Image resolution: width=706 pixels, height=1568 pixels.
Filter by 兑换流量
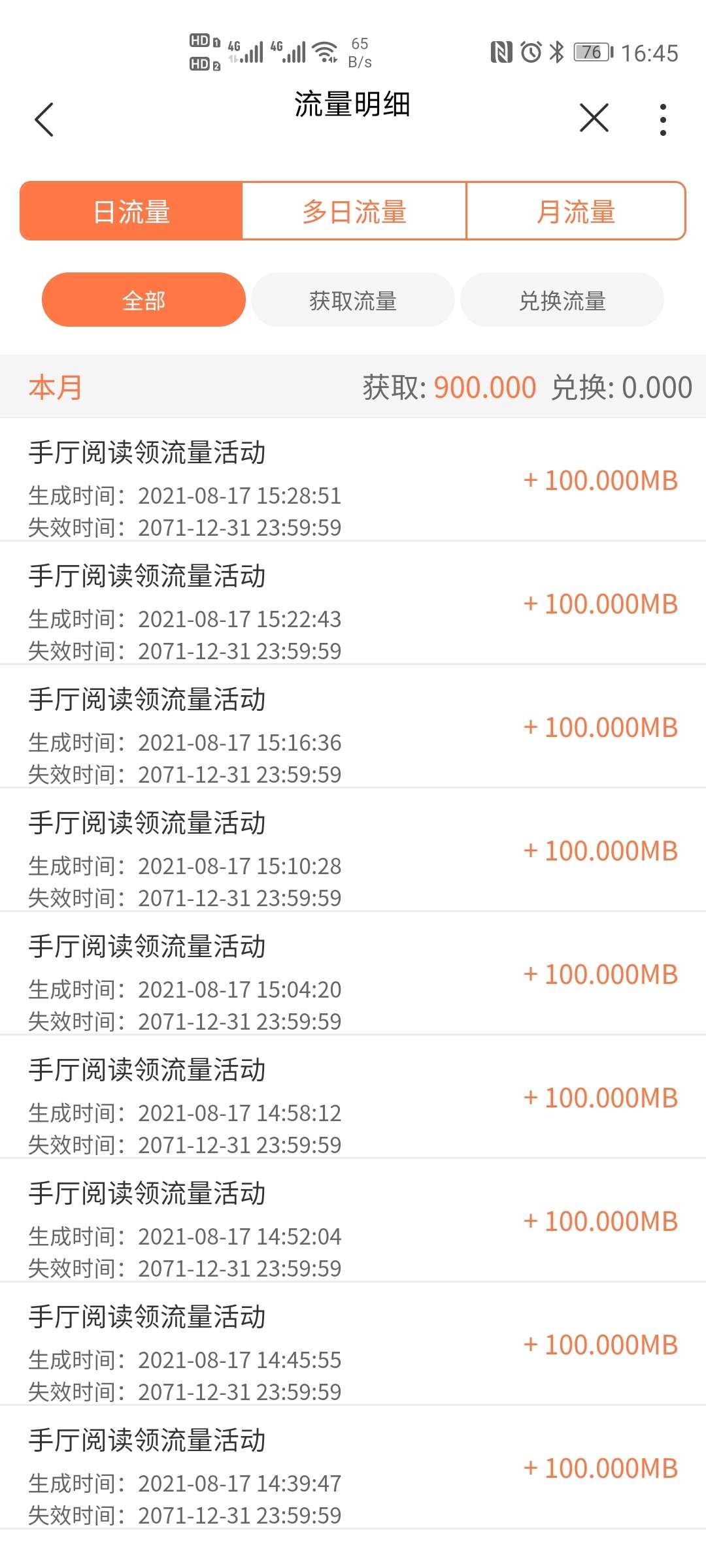coord(562,301)
